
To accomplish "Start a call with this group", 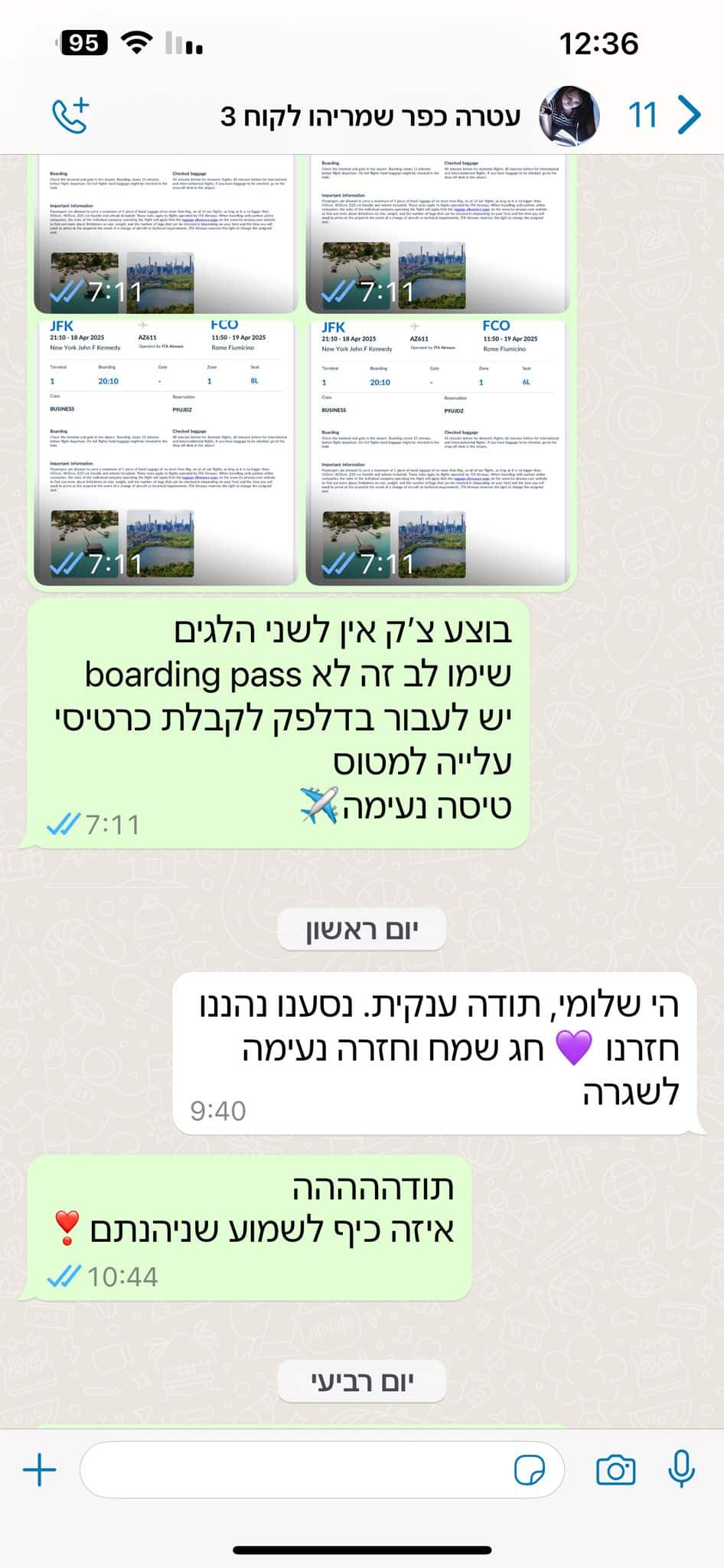I will point(71,116).
